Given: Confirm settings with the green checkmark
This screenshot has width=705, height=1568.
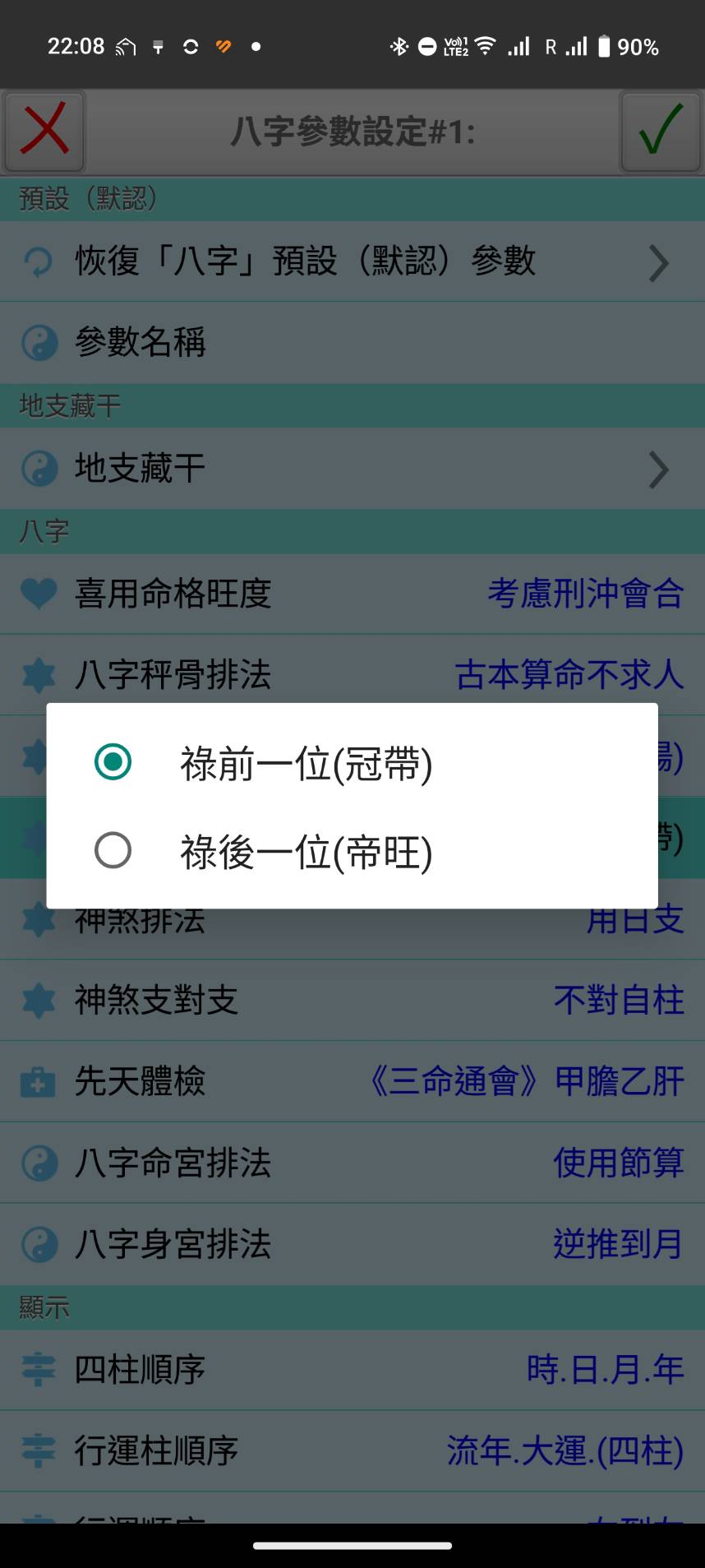Looking at the screenshot, I should pyautogui.click(x=660, y=132).
